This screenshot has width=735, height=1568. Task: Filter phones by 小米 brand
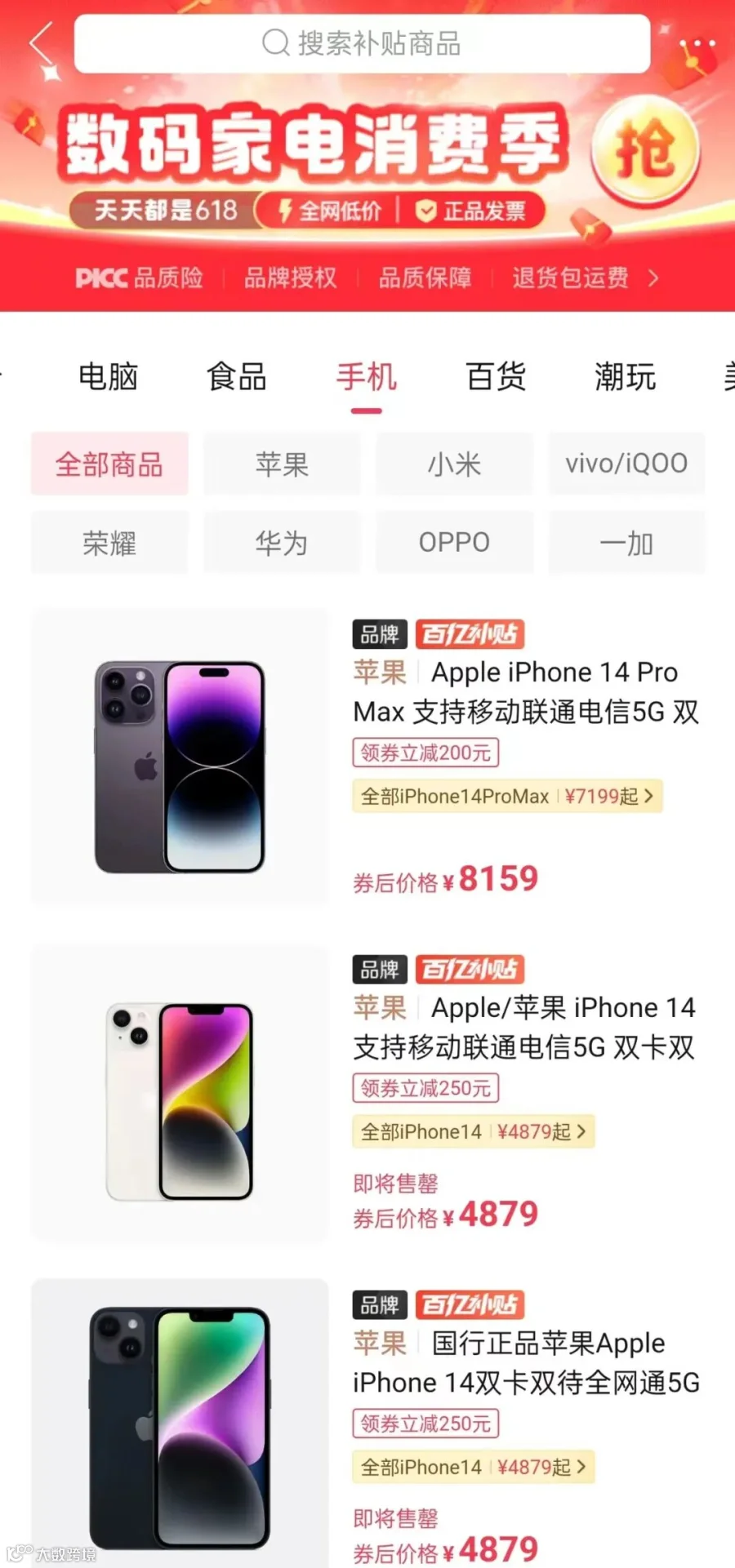click(454, 464)
